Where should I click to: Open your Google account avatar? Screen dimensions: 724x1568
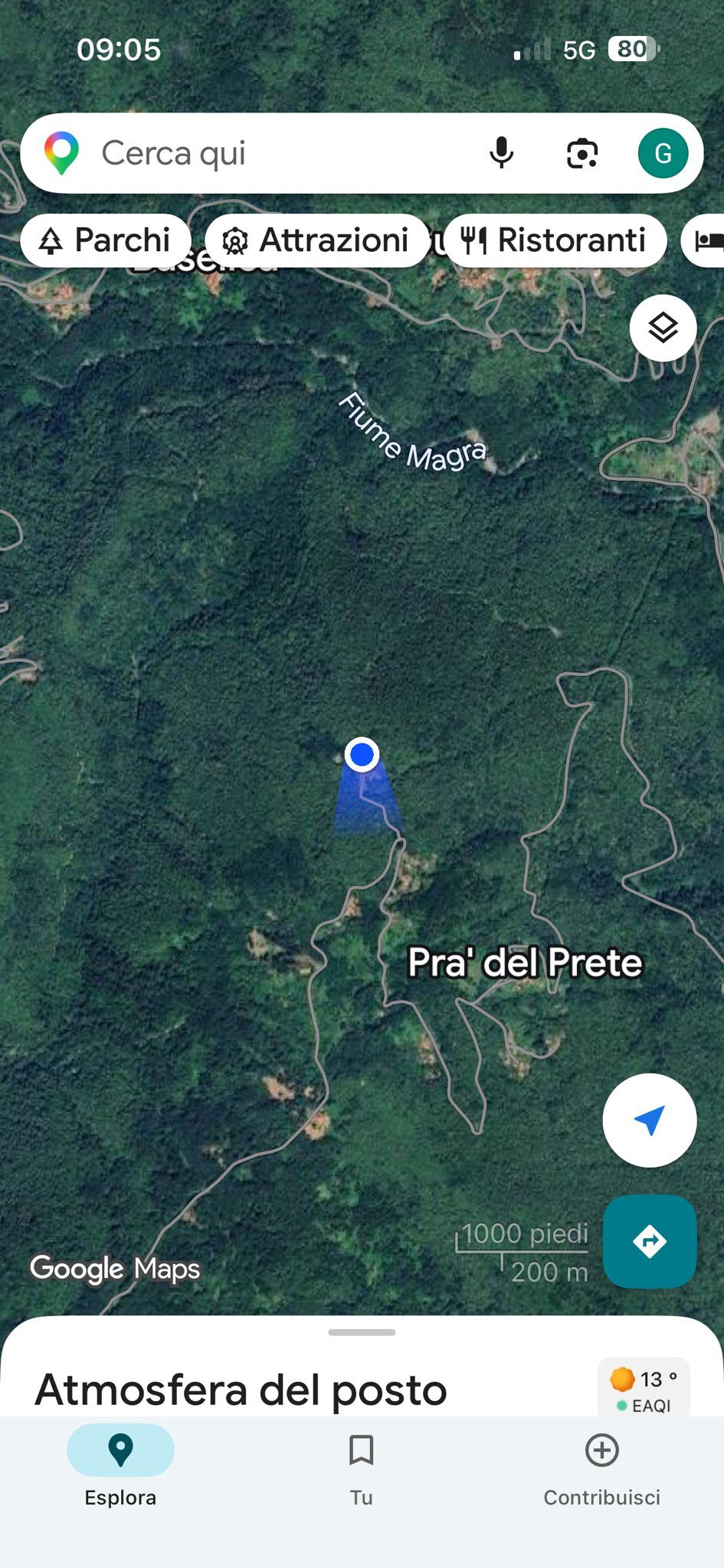pyautogui.click(x=663, y=152)
